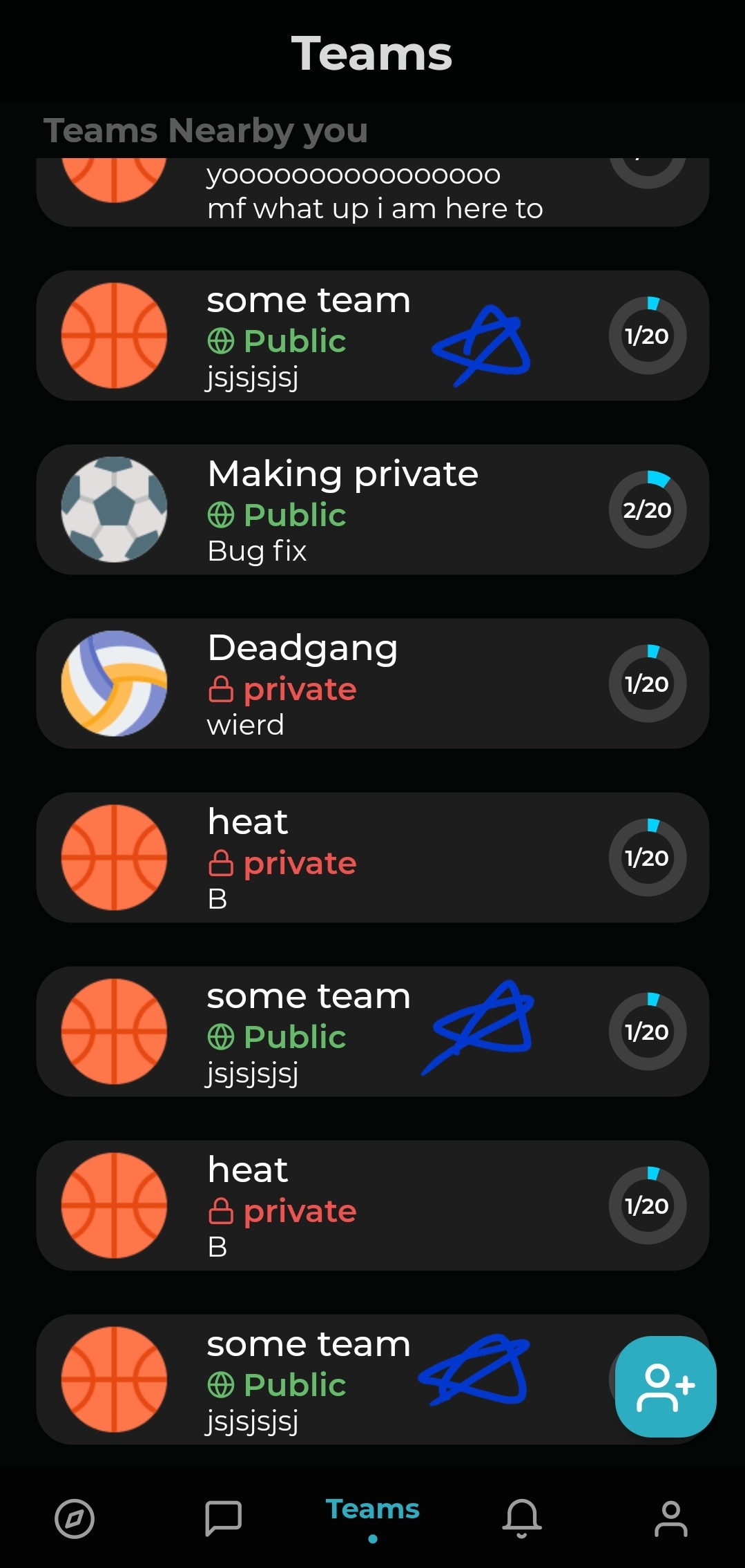745x1568 pixels.
Task: Tap the basketball avatar of the heat team
Action: click(114, 857)
